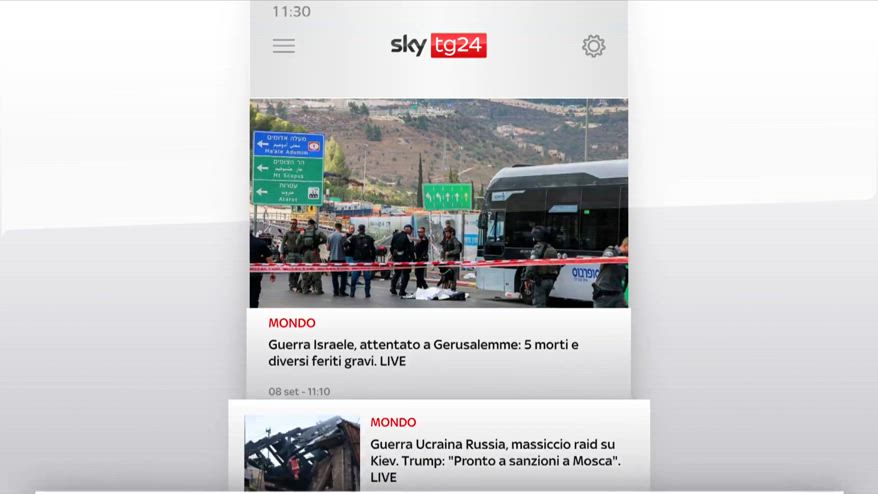Open the Gerusalemme attack live article
The width and height of the screenshot is (878, 494).
coord(423,352)
